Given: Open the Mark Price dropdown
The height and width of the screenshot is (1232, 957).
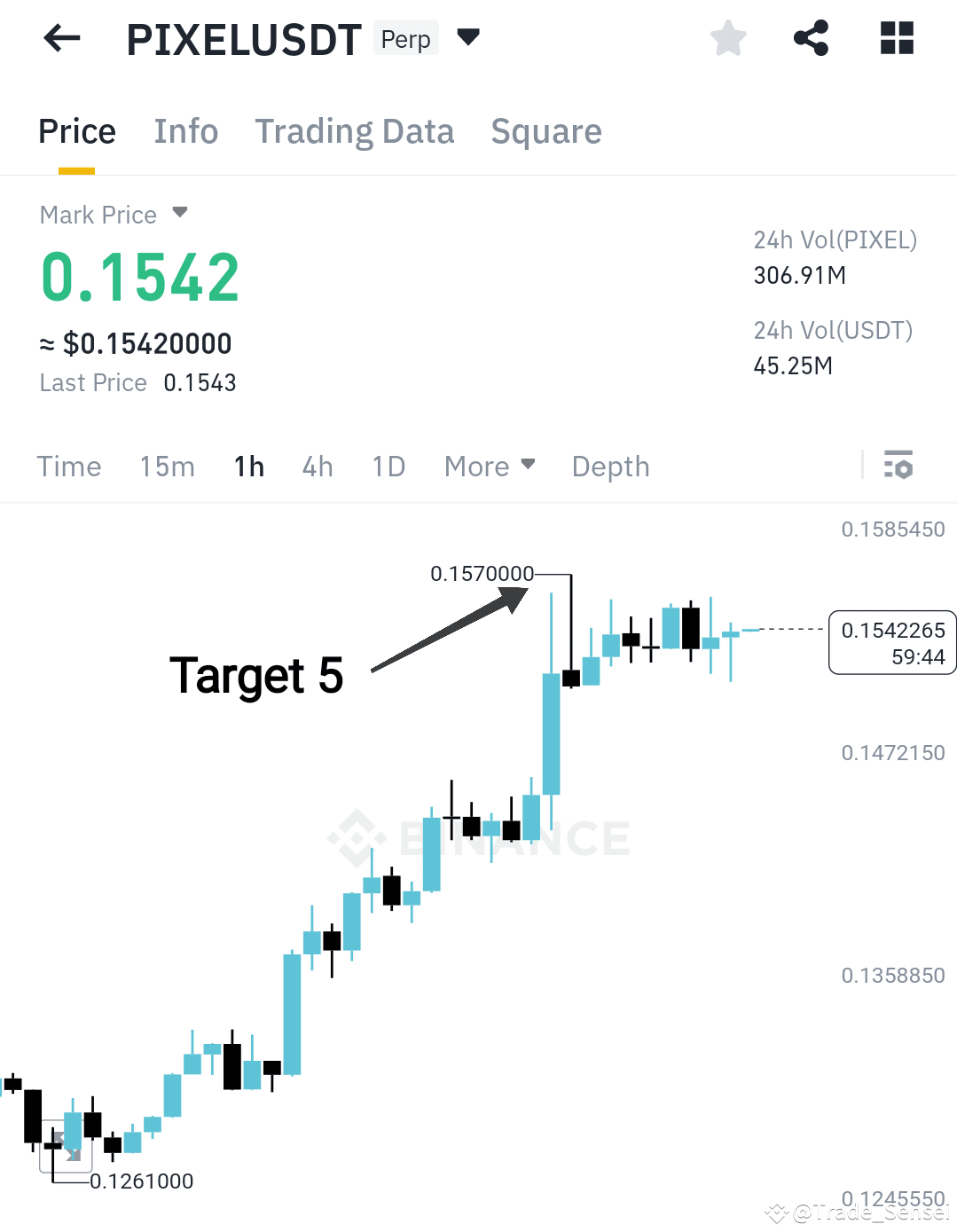Looking at the screenshot, I should click(114, 214).
